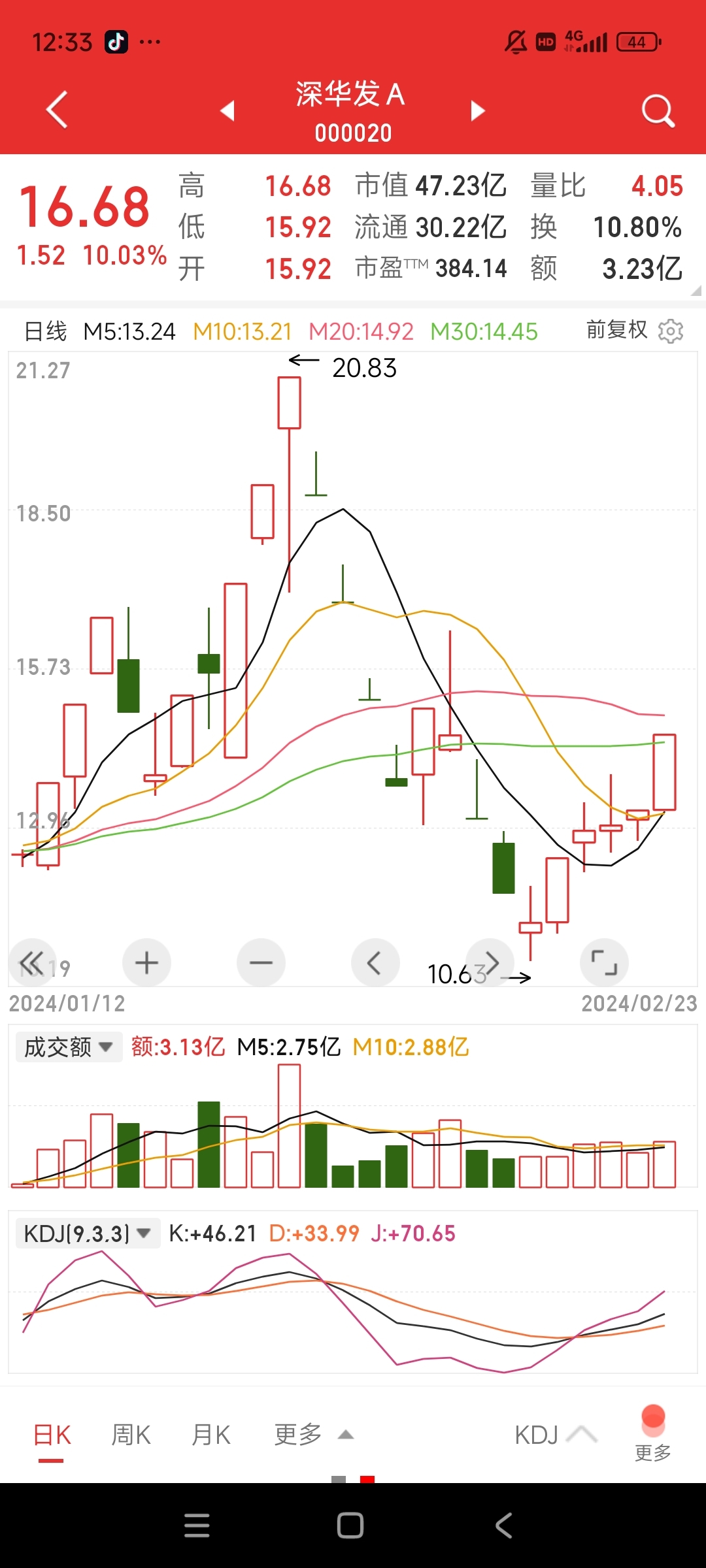Screen dimensions: 706x1568
Task: Expand the 更多 period options
Action: [x=313, y=1435]
